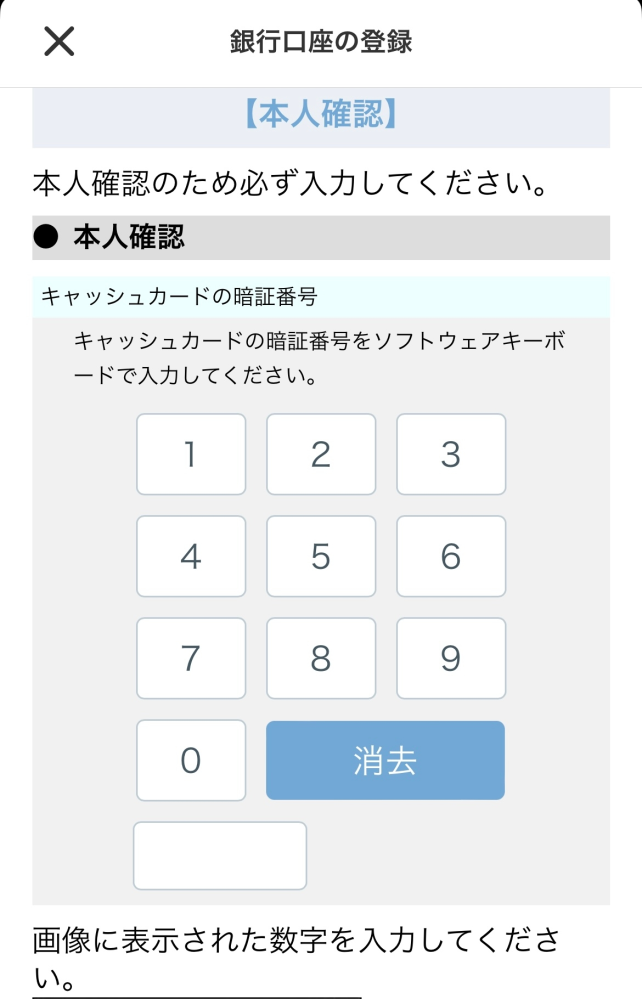Clear the entered PIN with 消去
The height and width of the screenshot is (999, 642).
[385, 761]
